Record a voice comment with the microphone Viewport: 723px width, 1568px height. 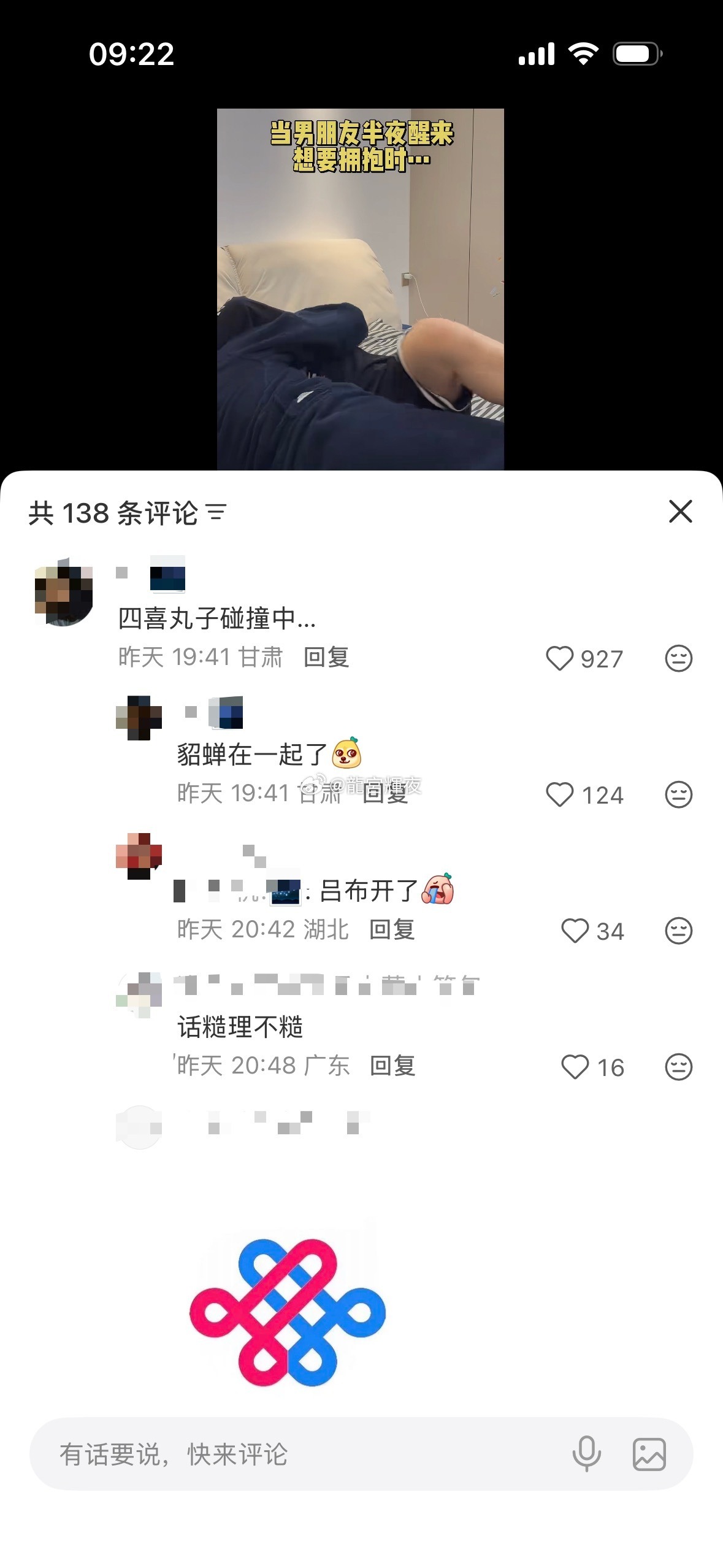586,1454
